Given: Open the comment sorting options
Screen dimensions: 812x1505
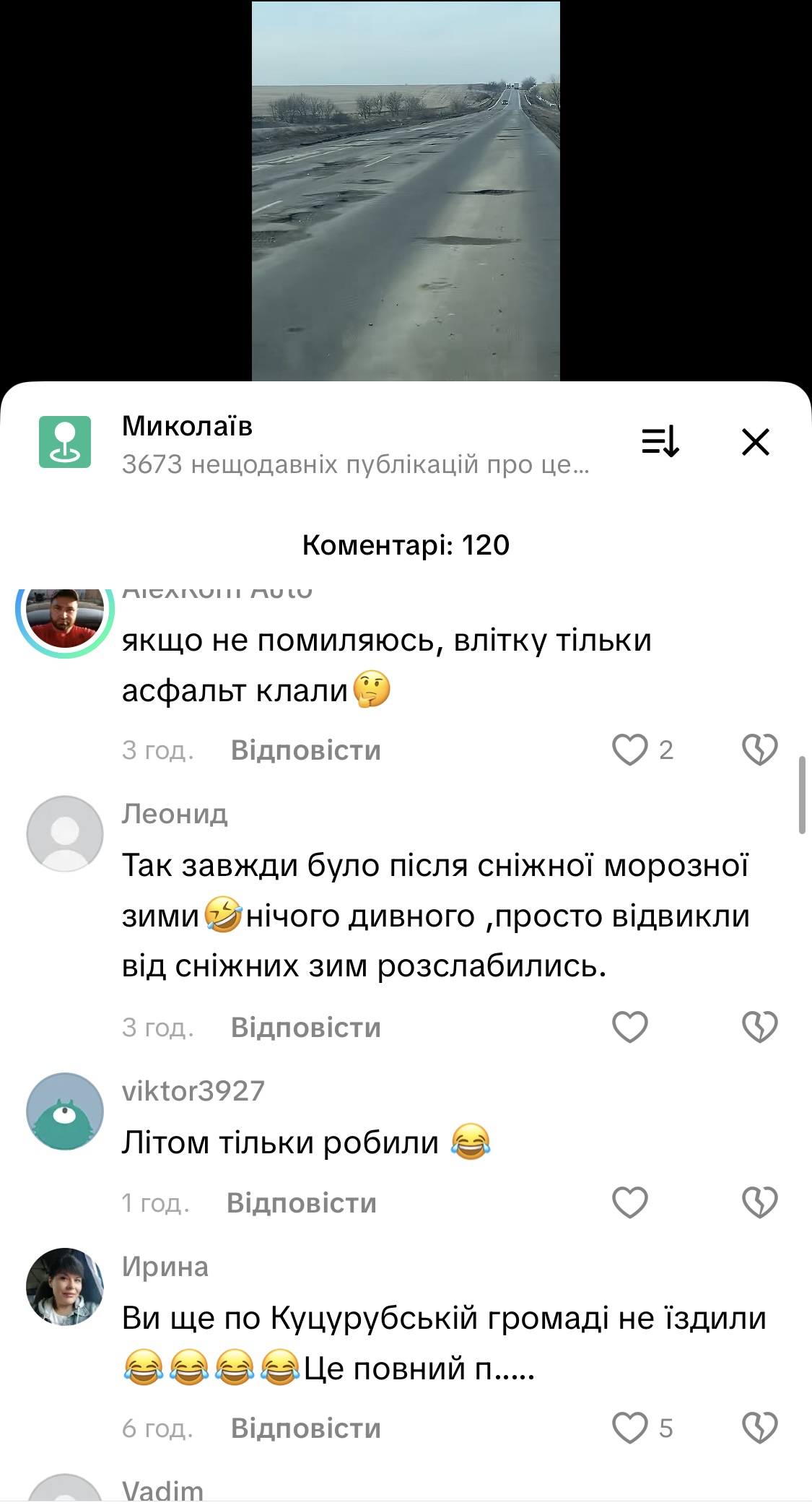Looking at the screenshot, I should click(660, 442).
